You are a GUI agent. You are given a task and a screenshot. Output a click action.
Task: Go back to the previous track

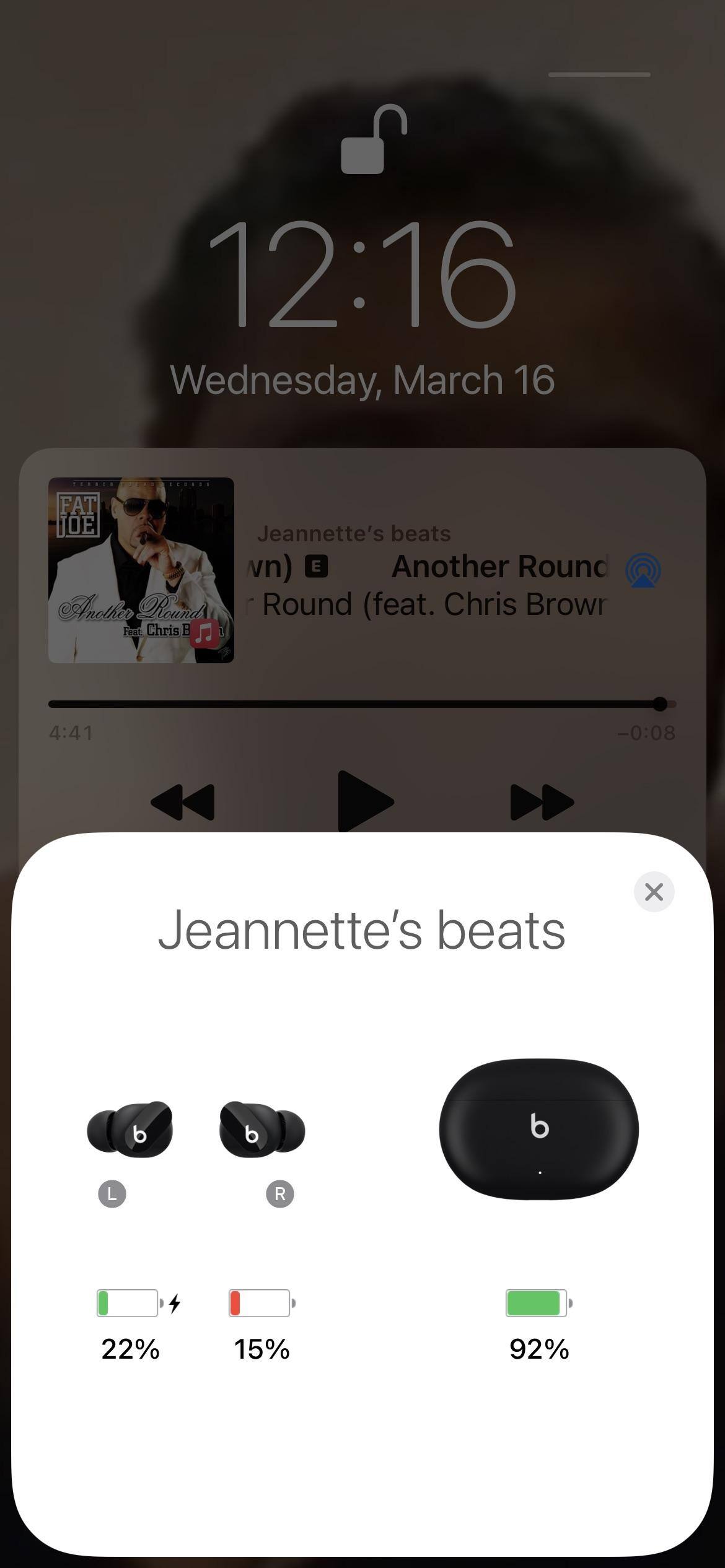pyautogui.click(x=183, y=802)
